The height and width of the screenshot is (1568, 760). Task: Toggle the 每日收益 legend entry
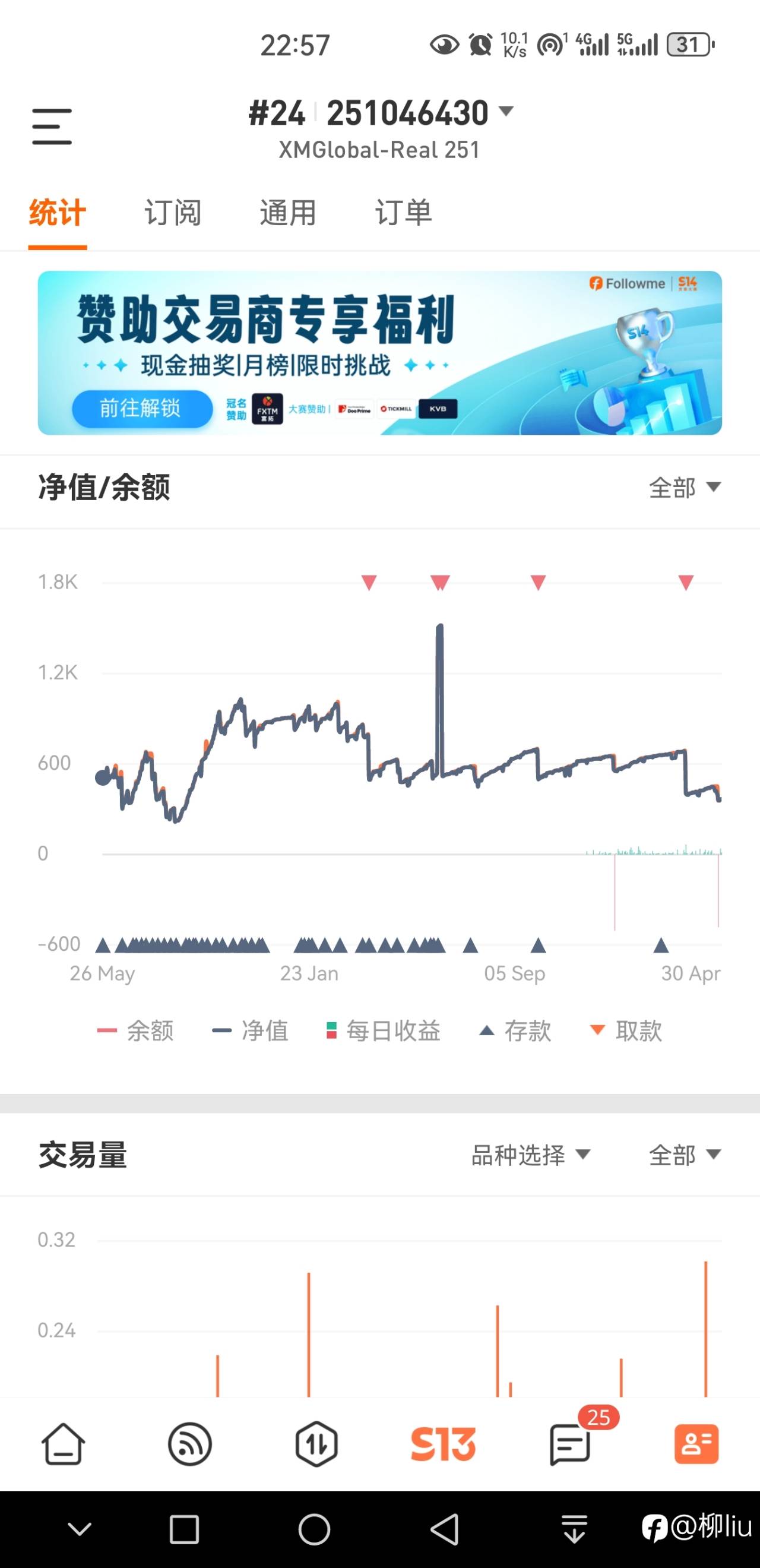click(384, 1030)
